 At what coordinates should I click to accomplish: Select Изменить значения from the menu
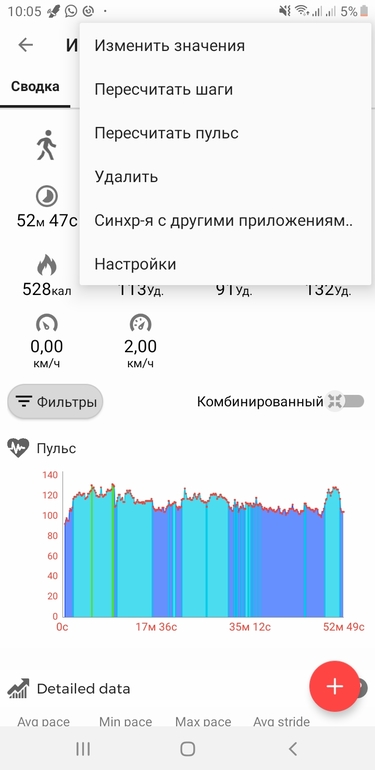(x=225, y=46)
